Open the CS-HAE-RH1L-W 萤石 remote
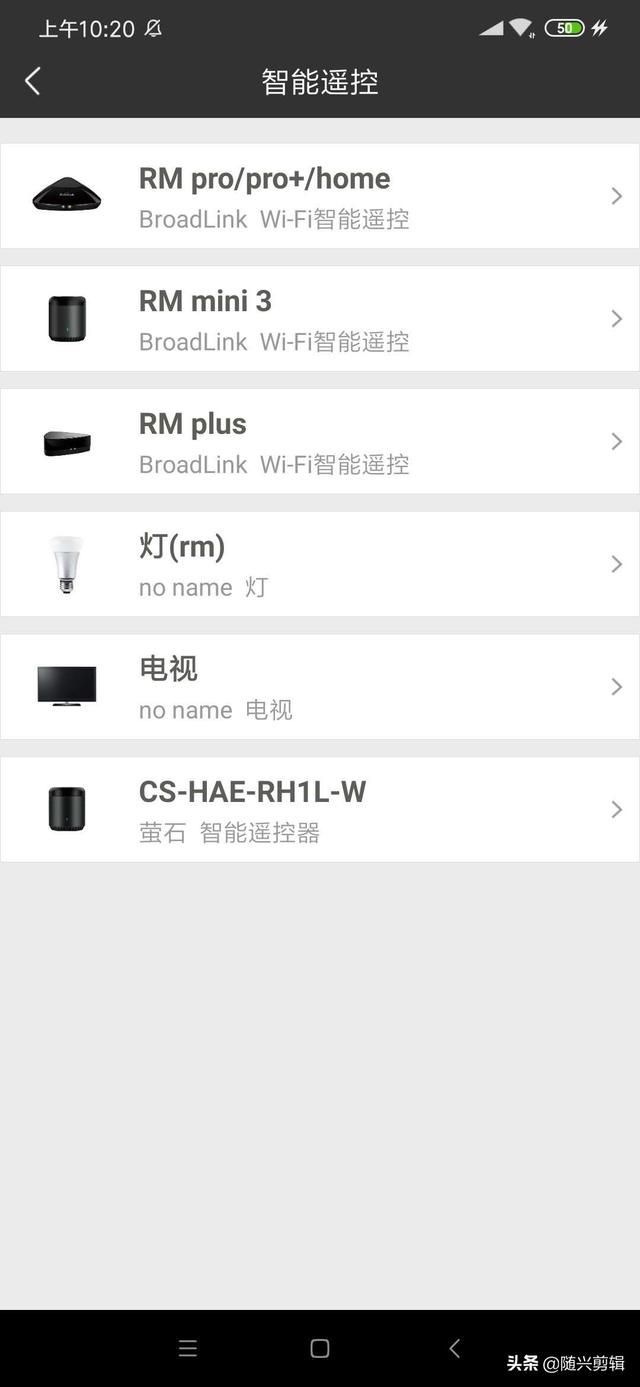This screenshot has height=1387, width=640. (x=320, y=810)
